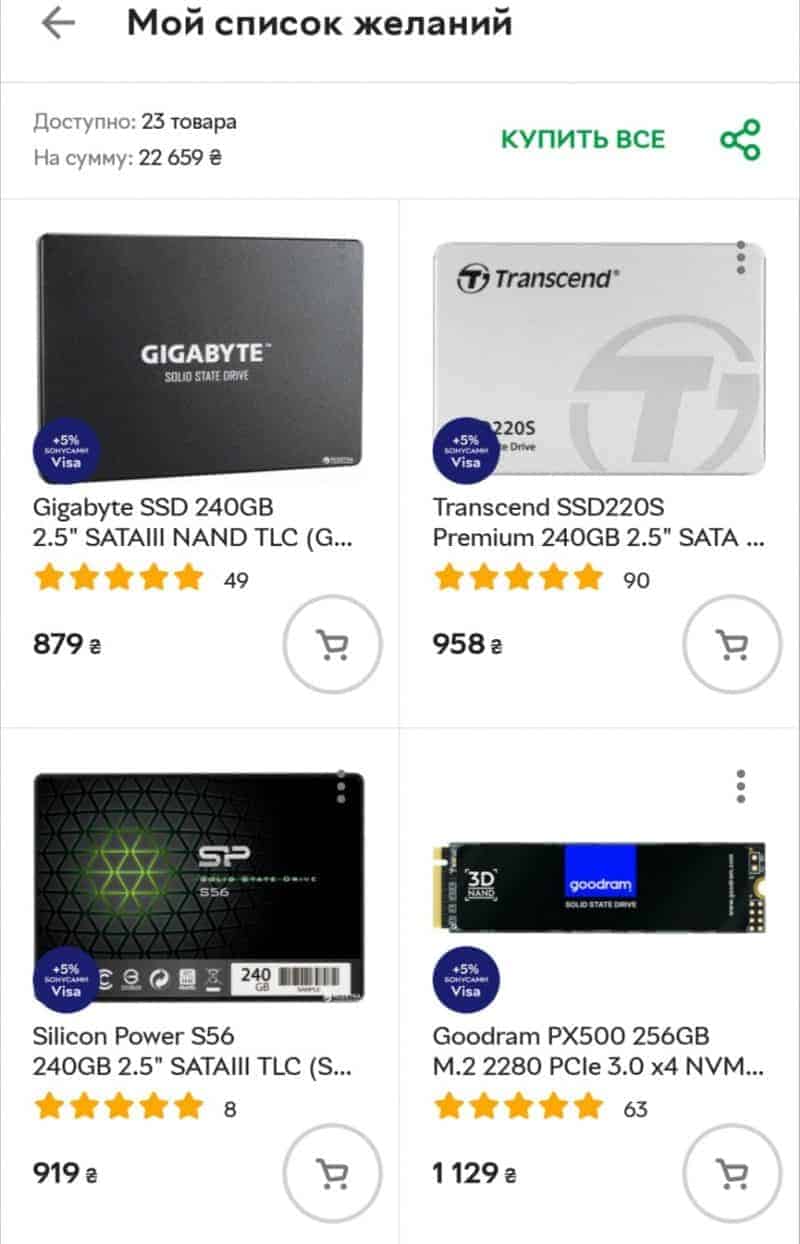
Task: Add Gigabyte SSD 240GB to cart
Action: (x=332, y=645)
